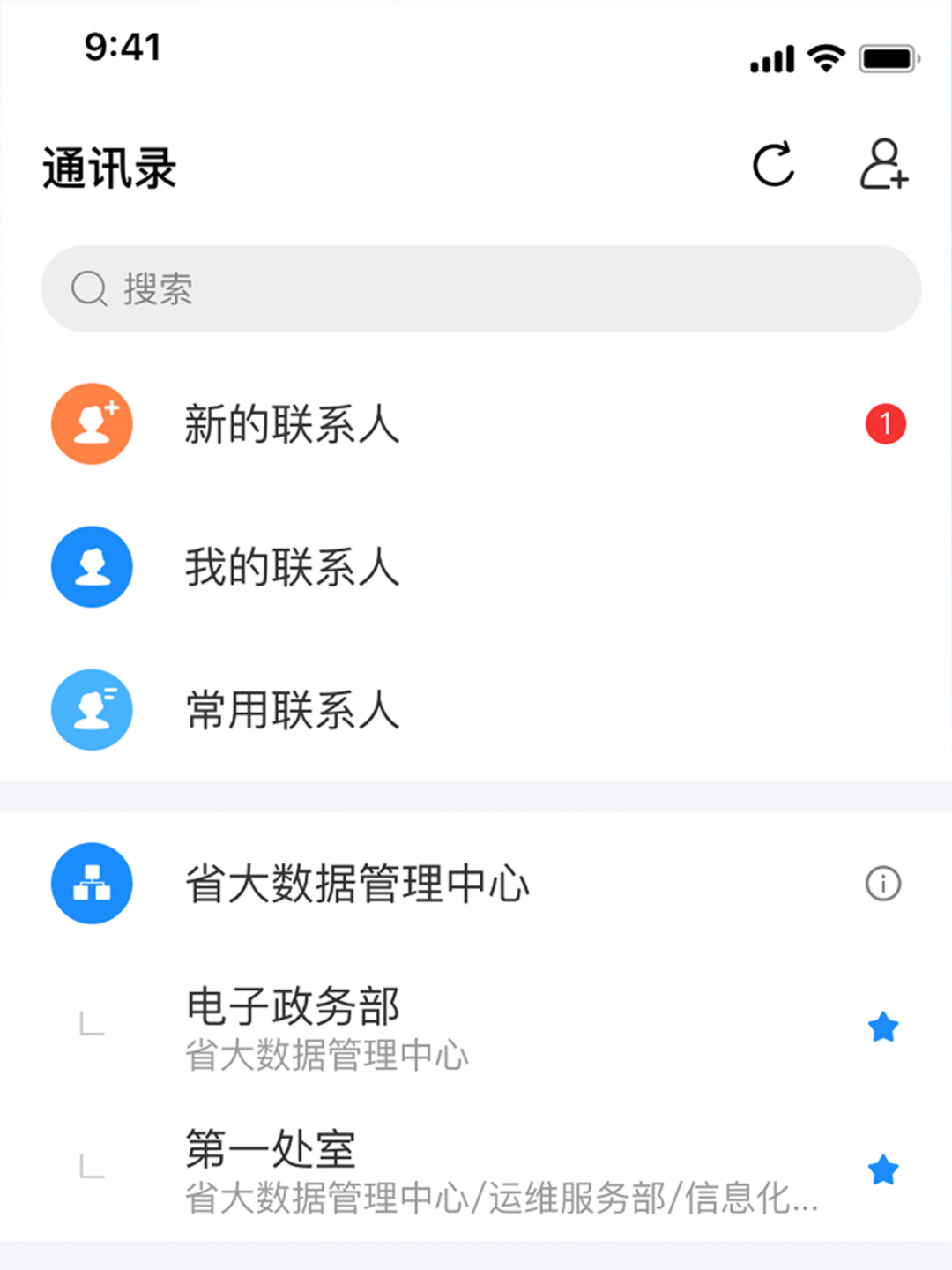
Task: Open the 电子政务部 department
Action: point(326,1027)
